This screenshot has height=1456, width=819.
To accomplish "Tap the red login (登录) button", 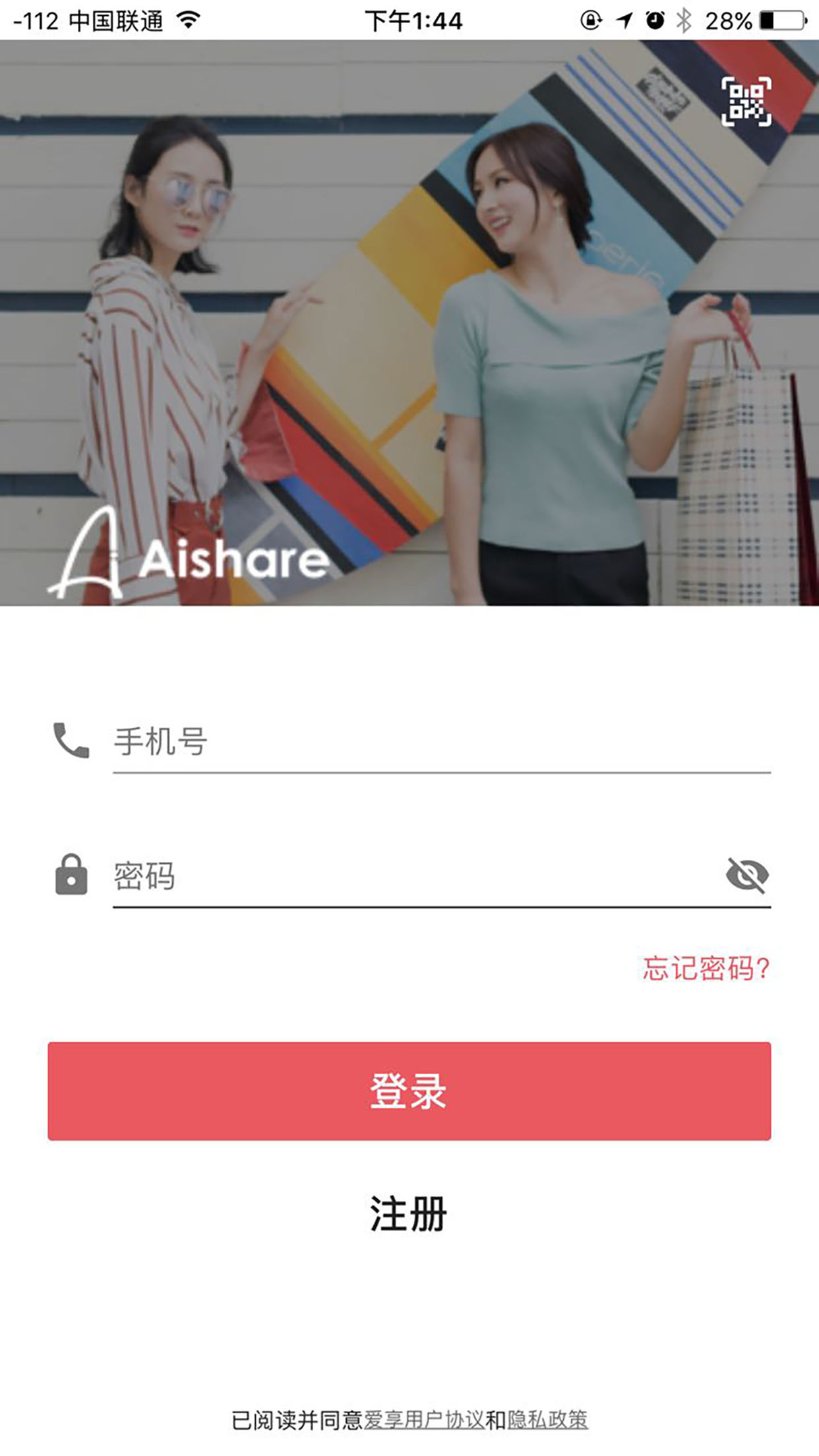I will click(x=409, y=1091).
